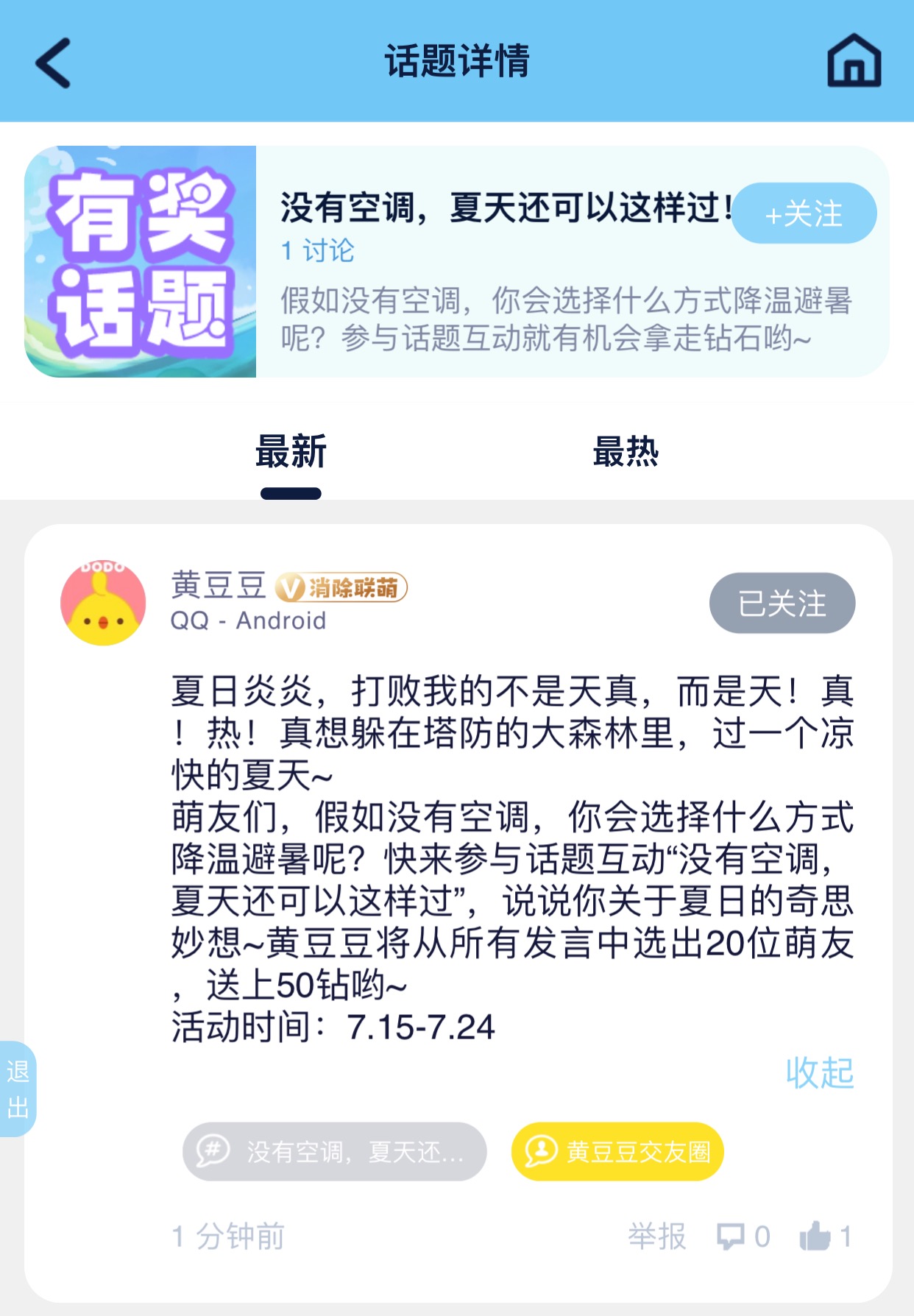The height and width of the screenshot is (1316, 914).
Task: Open the 黄豆豆交友圈 circle chip
Action: (617, 1152)
